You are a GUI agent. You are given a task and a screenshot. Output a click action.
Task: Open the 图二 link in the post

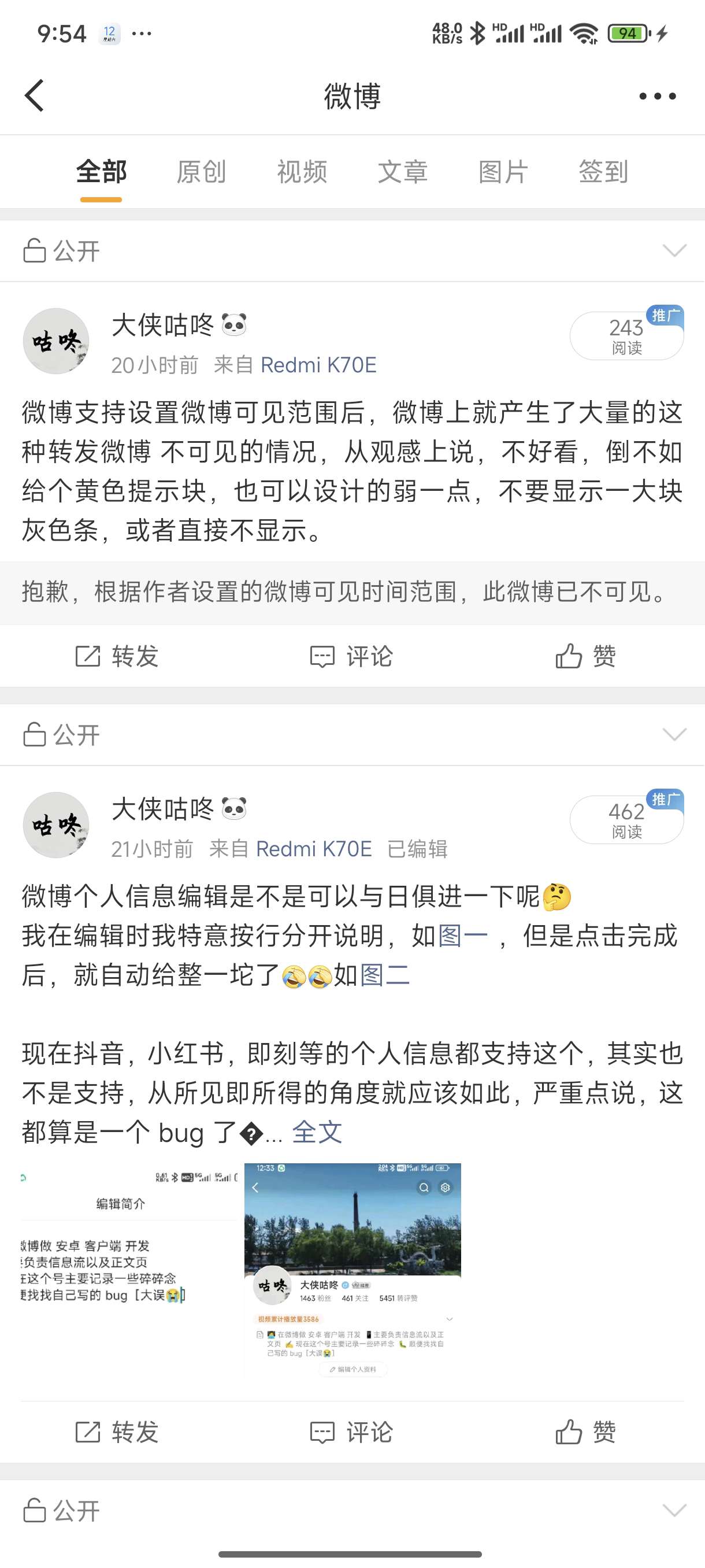tap(384, 975)
